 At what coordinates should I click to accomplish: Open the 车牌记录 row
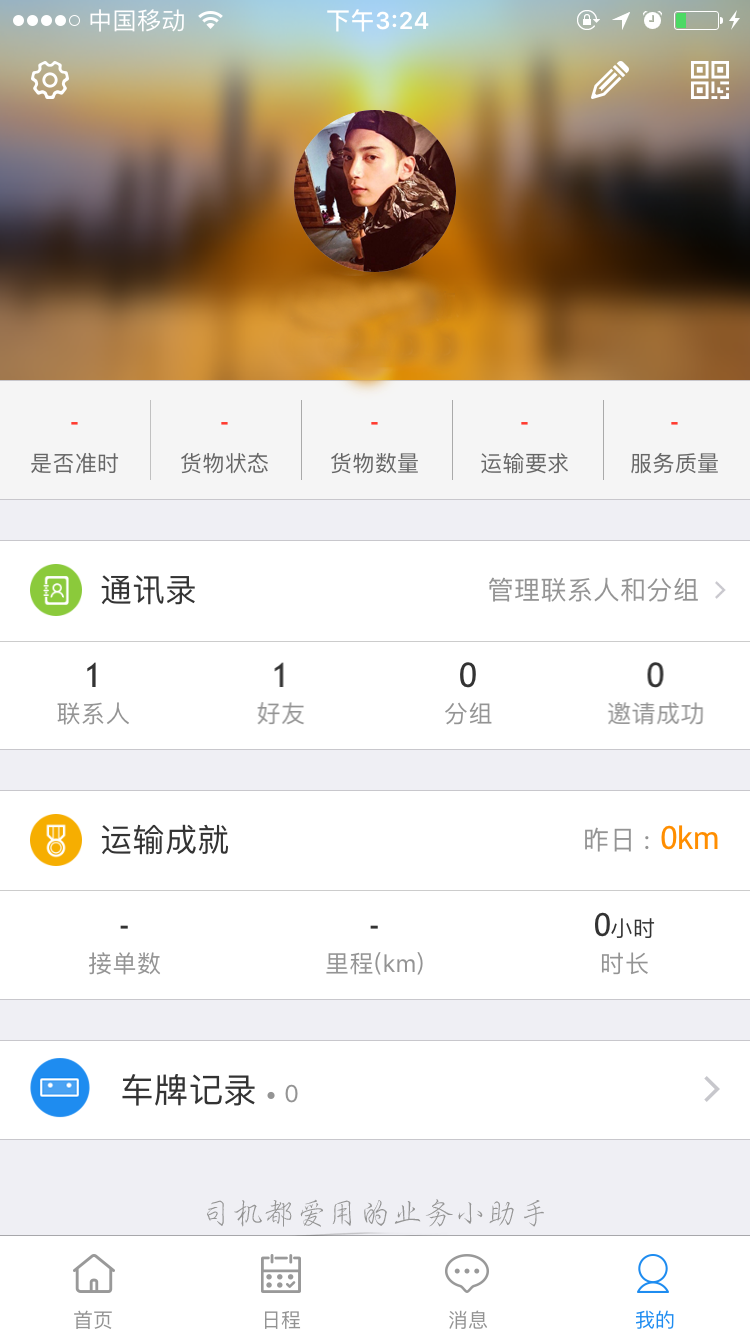click(375, 1090)
